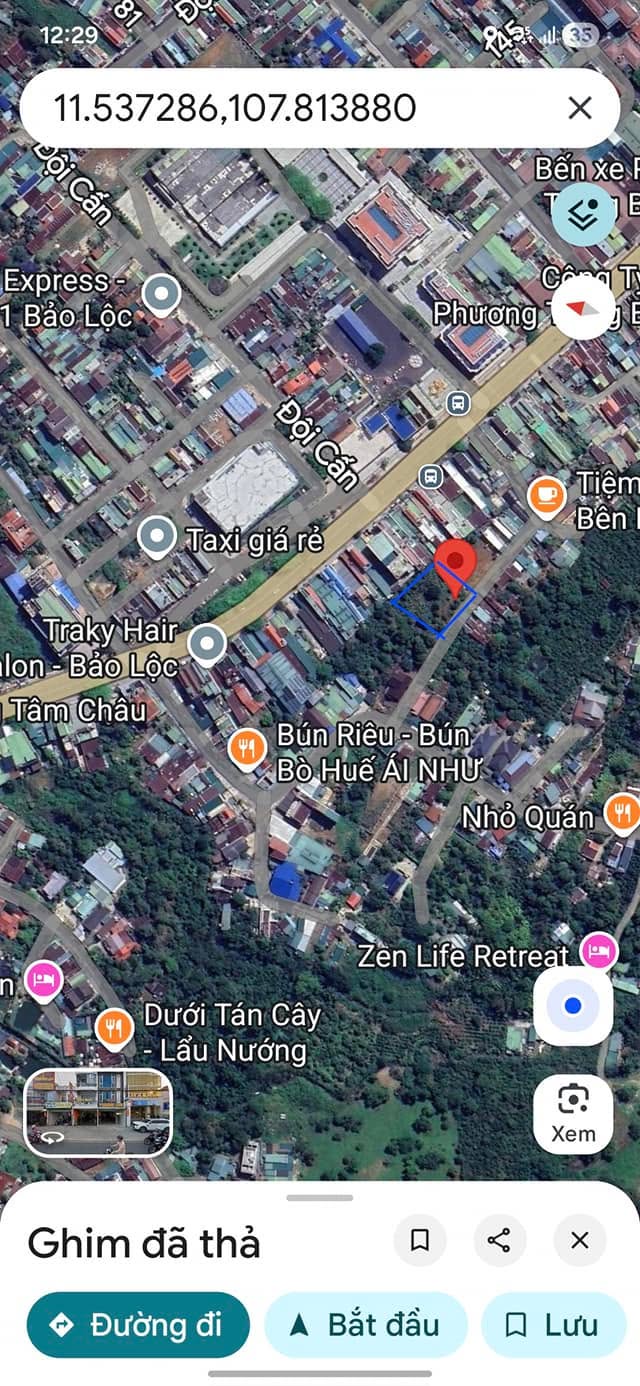Center map on my current location
Viewport: 640px width, 1386px height.
coord(573,1007)
